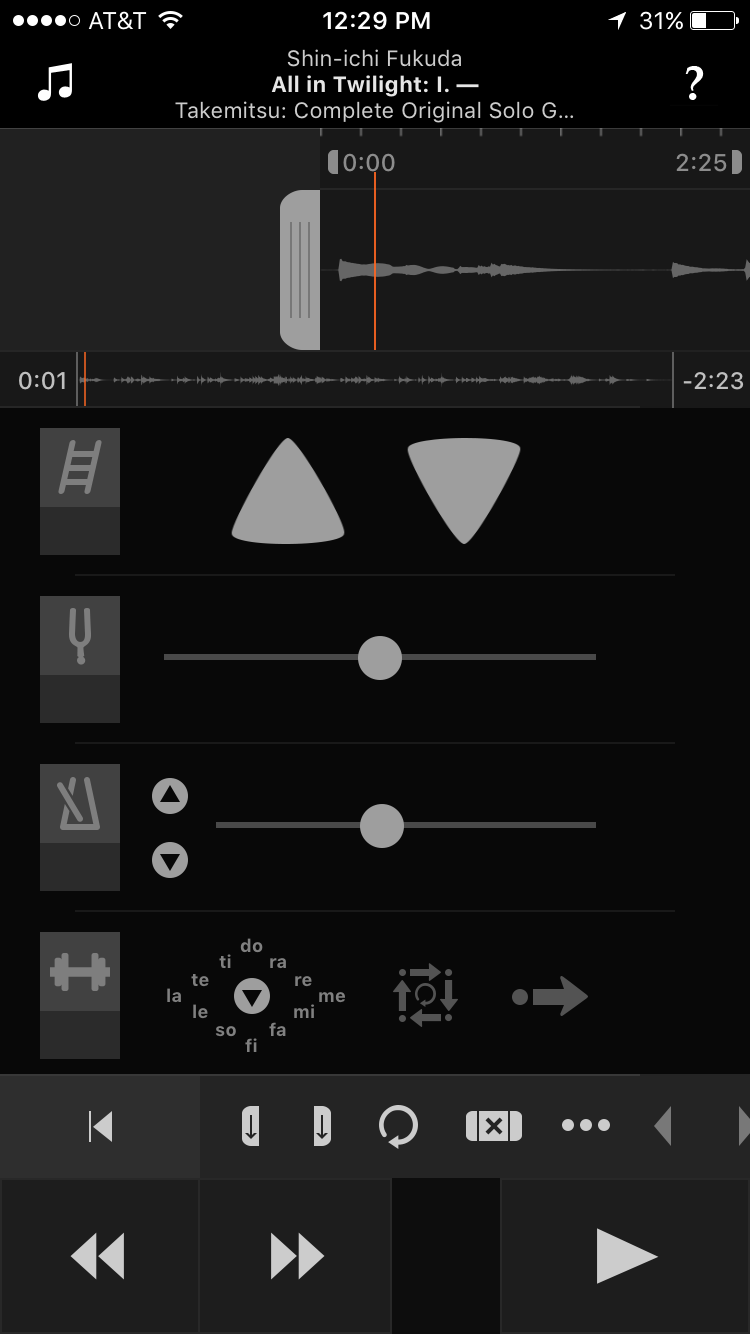
Task: Open the help question mark
Action: pyautogui.click(x=694, y=84)
